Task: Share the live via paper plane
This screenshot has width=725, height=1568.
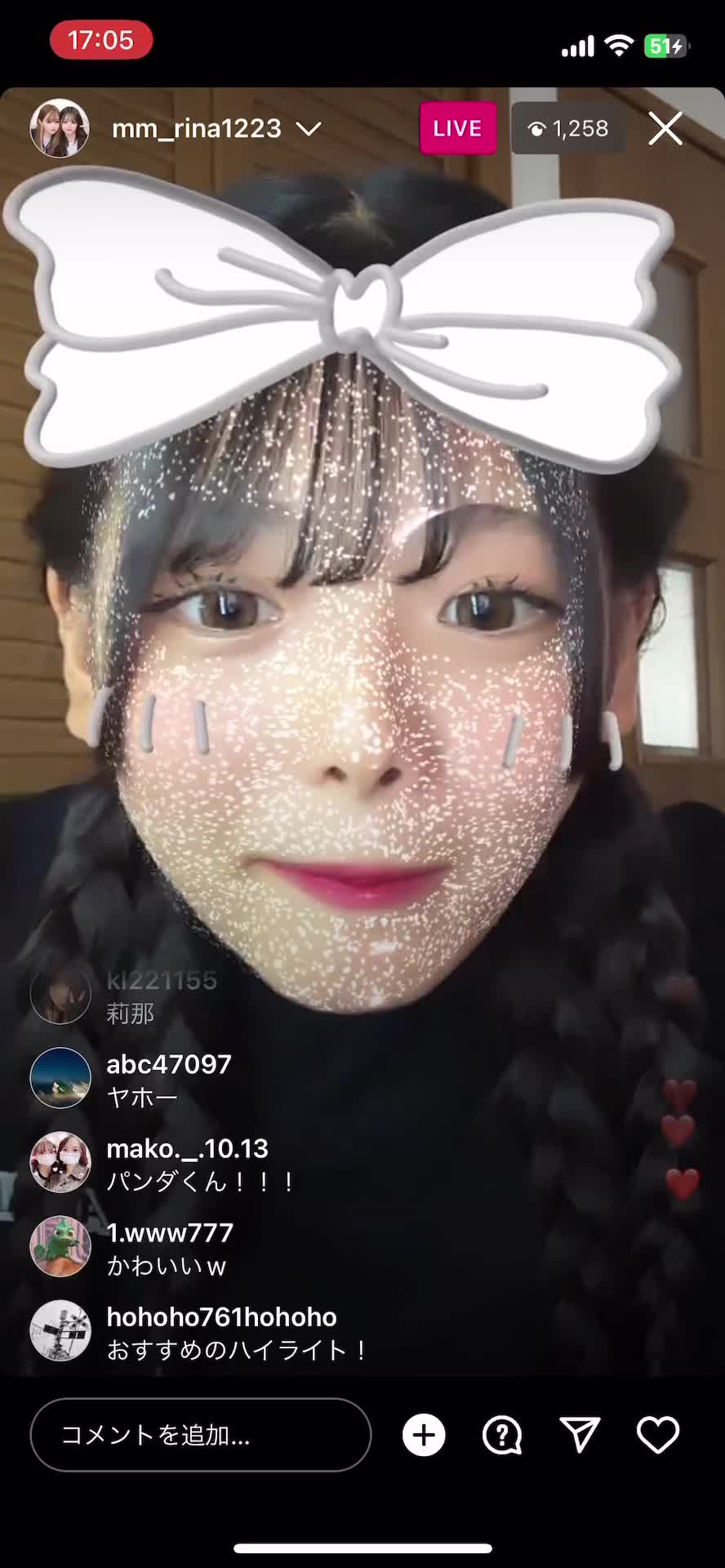Action: tap(580, 1435)
